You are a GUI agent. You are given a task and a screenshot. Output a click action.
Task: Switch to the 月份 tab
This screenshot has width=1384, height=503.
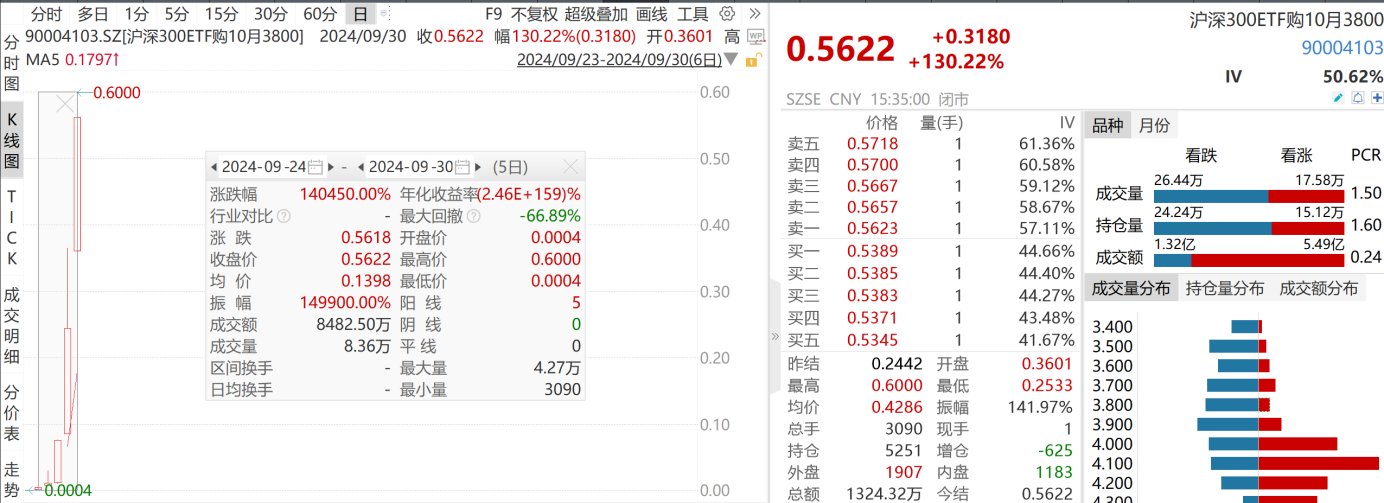point(1154,125)
